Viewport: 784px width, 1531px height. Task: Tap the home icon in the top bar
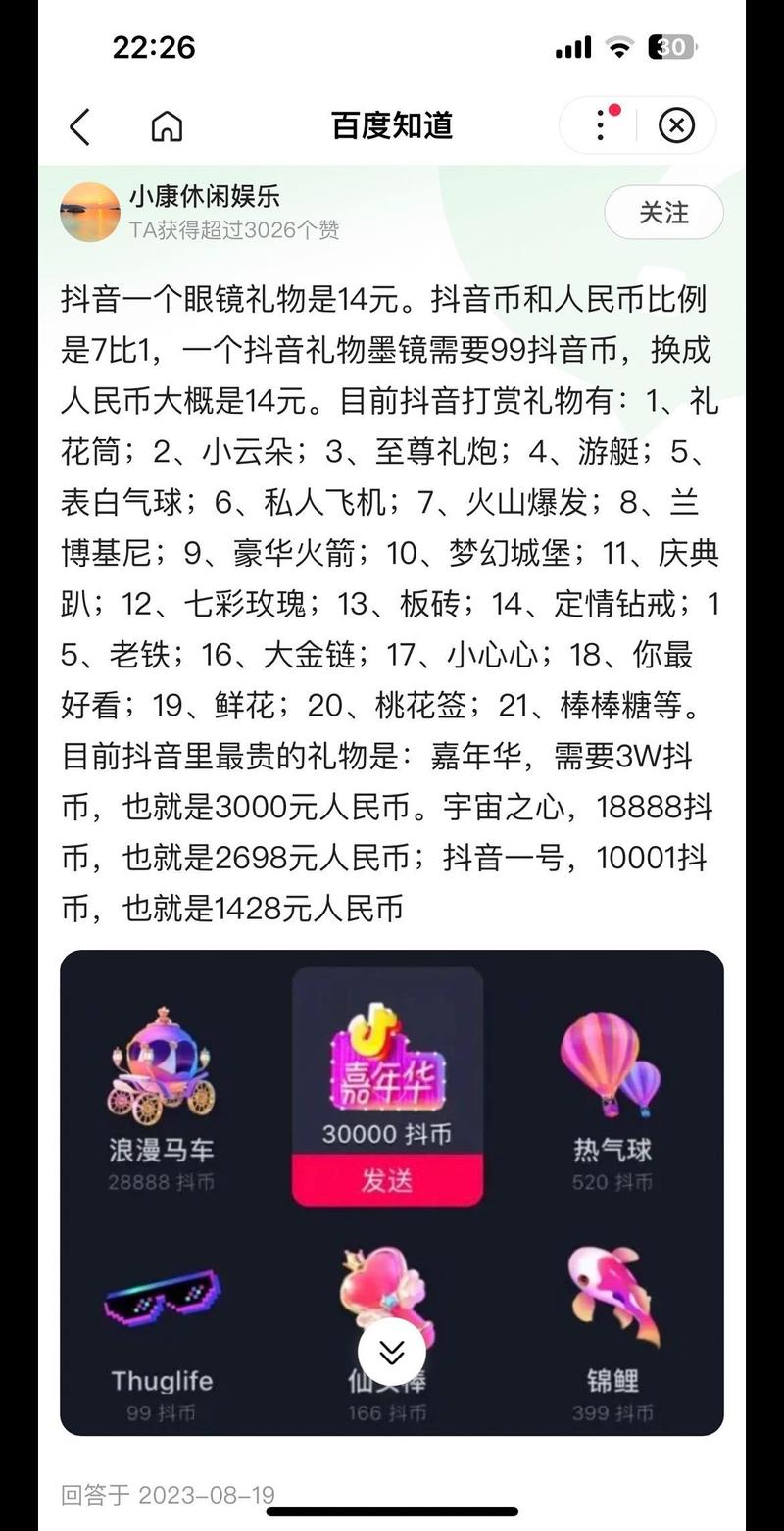(169, 125)
